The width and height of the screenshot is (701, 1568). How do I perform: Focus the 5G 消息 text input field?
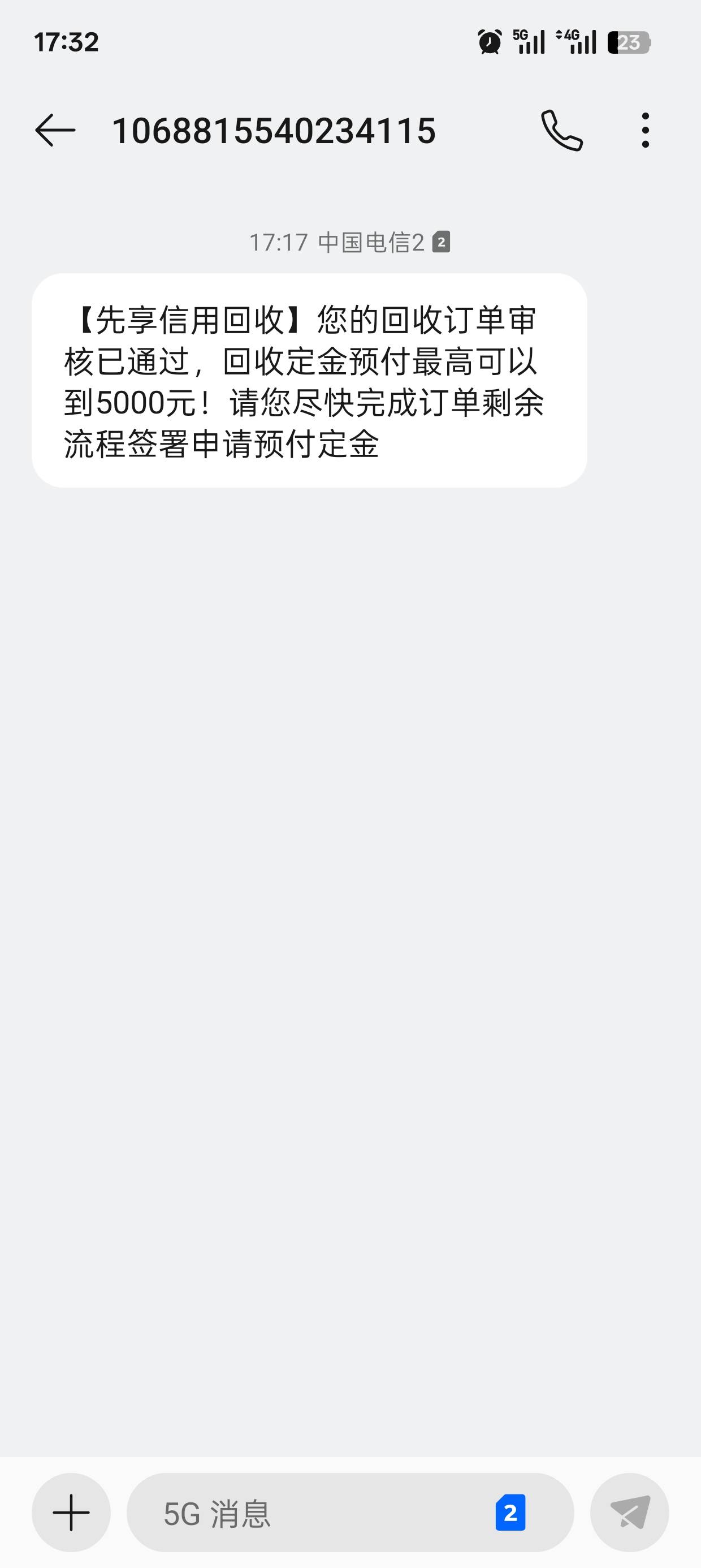click(x=317, y=1513)
